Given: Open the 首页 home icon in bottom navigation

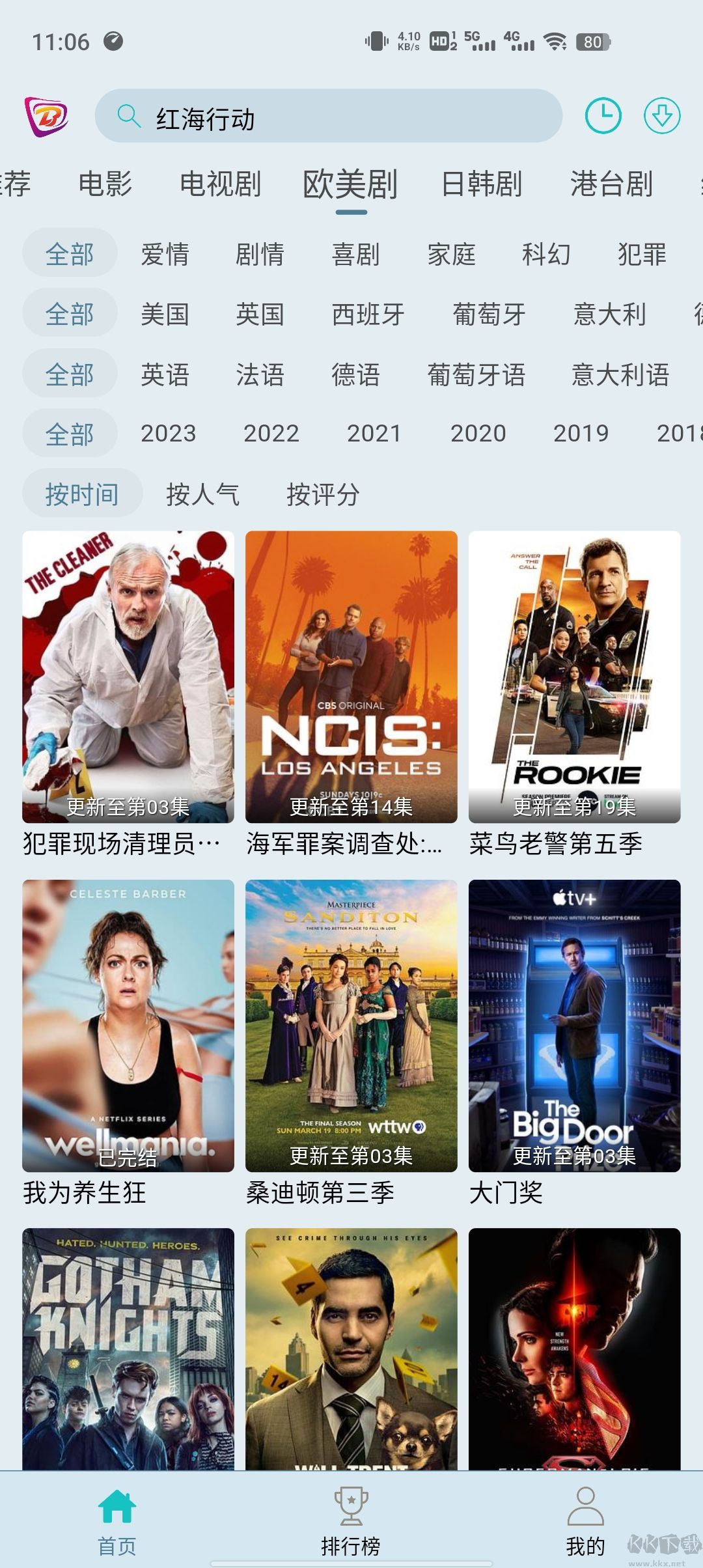Looking at the screenshot, I should click(117, 1509).
